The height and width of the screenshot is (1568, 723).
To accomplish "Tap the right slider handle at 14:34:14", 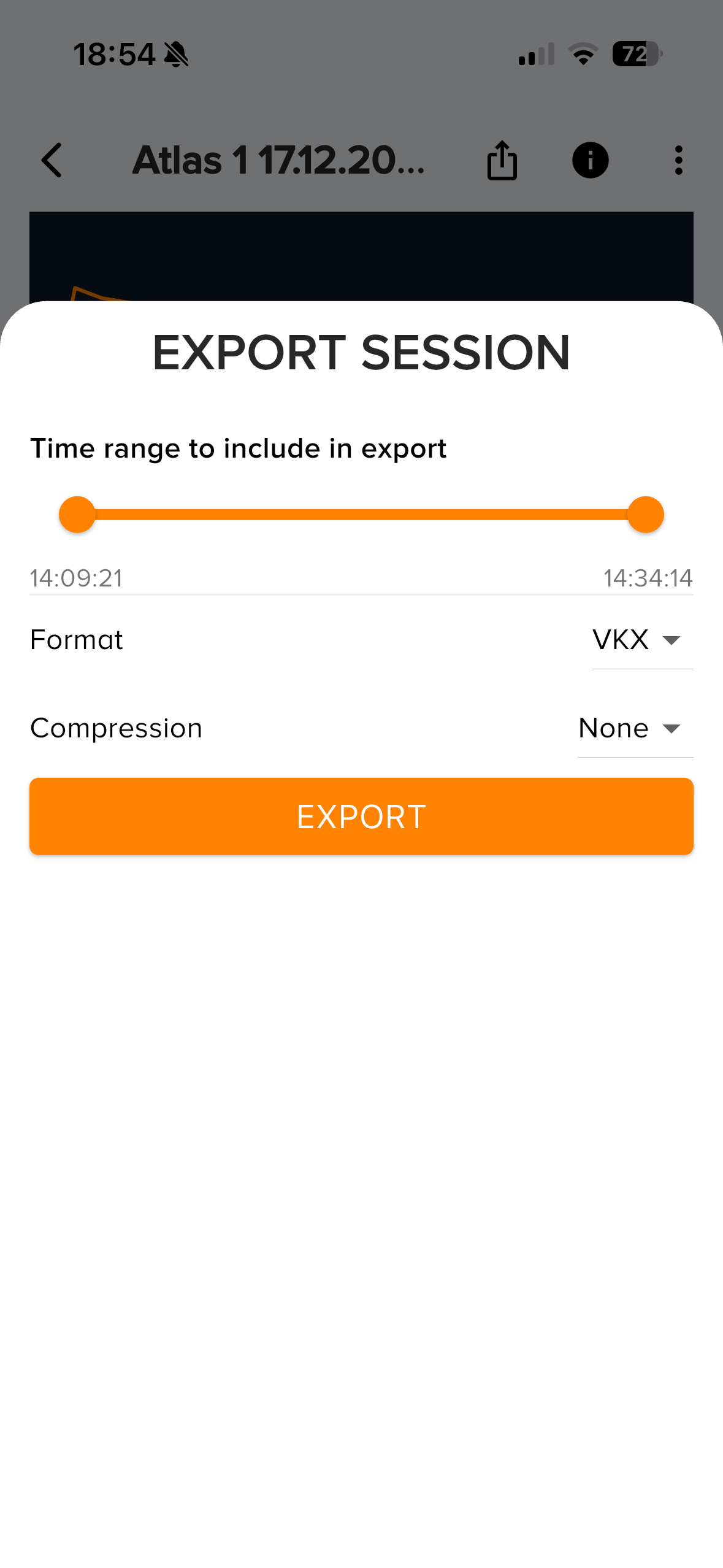I will pos(646,514).
